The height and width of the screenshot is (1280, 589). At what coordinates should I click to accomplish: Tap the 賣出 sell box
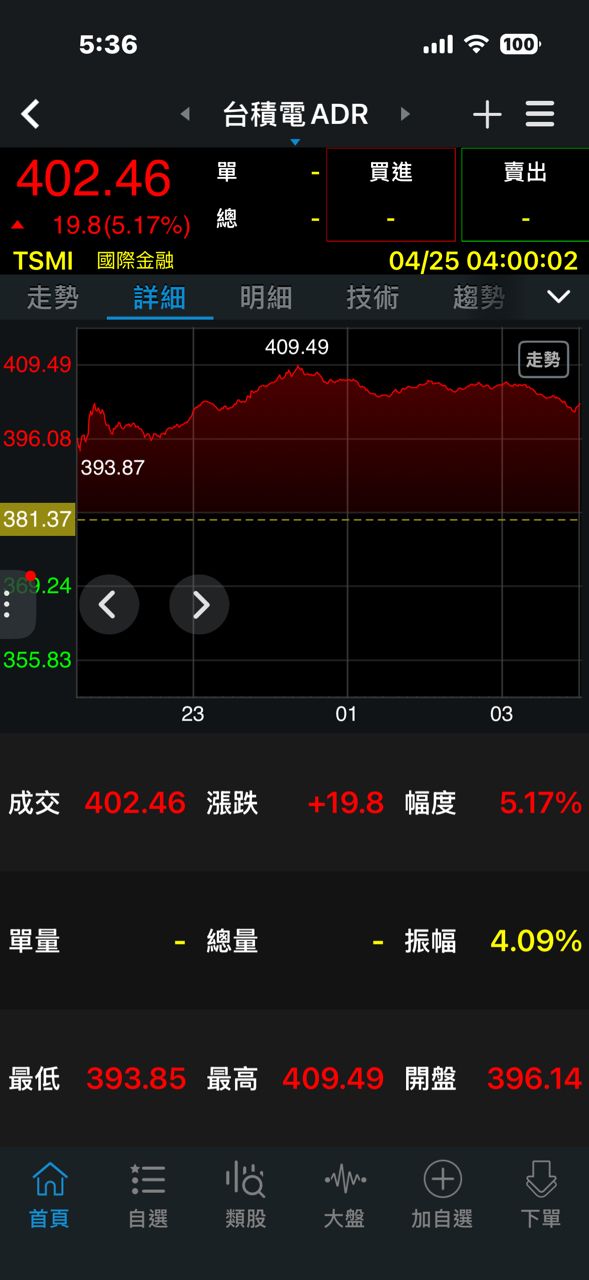(x=525, y=195)
